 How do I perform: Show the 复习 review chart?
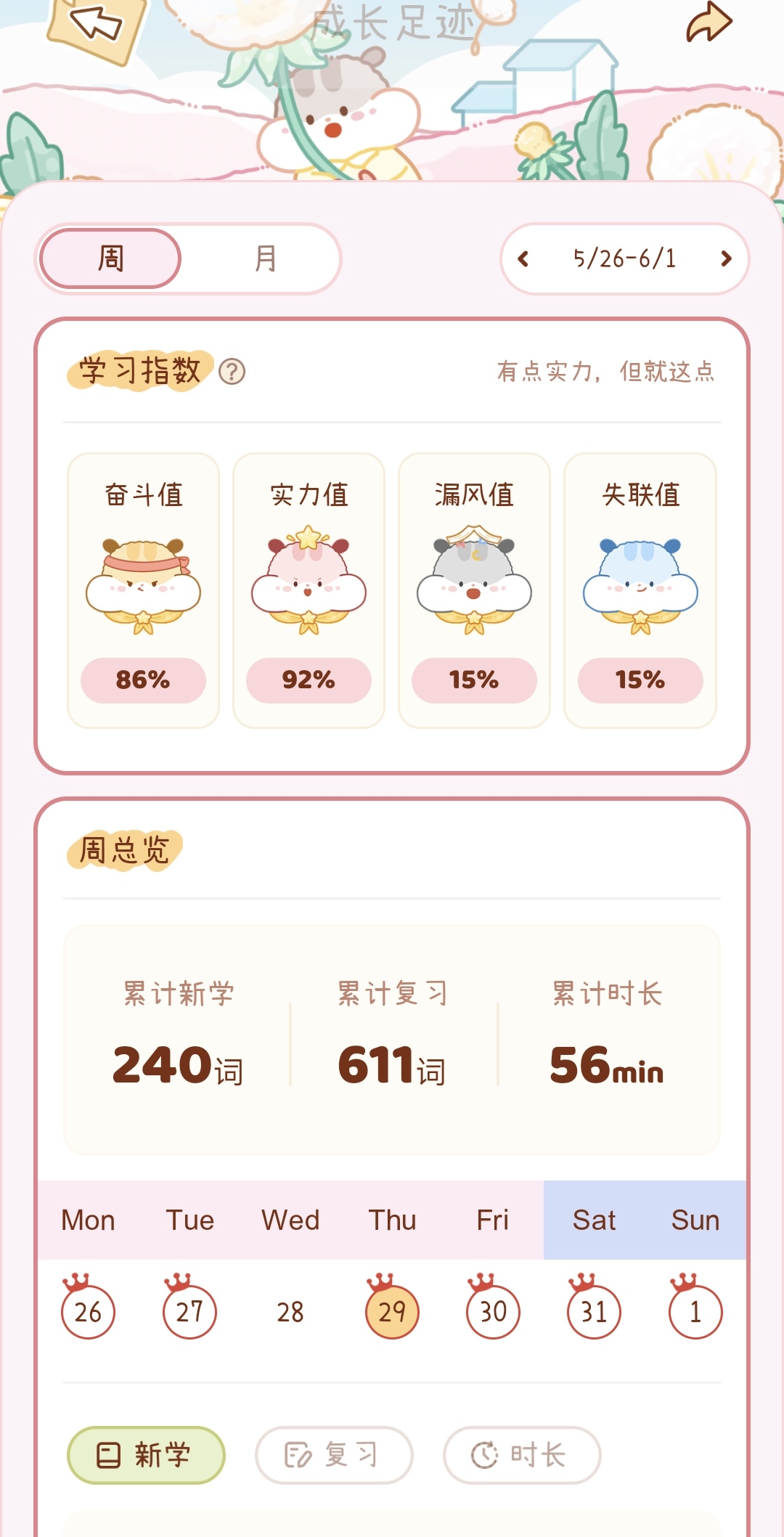point(333,1455)
